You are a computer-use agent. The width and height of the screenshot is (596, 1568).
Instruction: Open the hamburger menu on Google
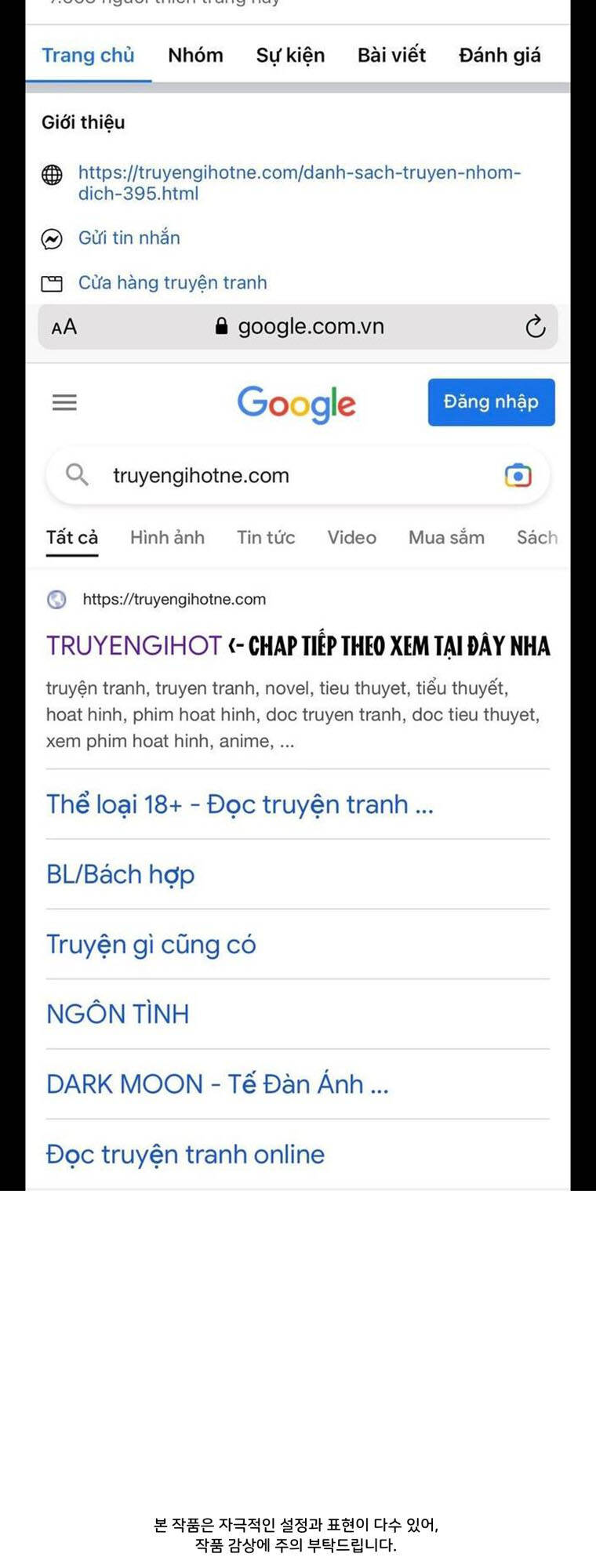pyautogui.click(x=64, y=402)
